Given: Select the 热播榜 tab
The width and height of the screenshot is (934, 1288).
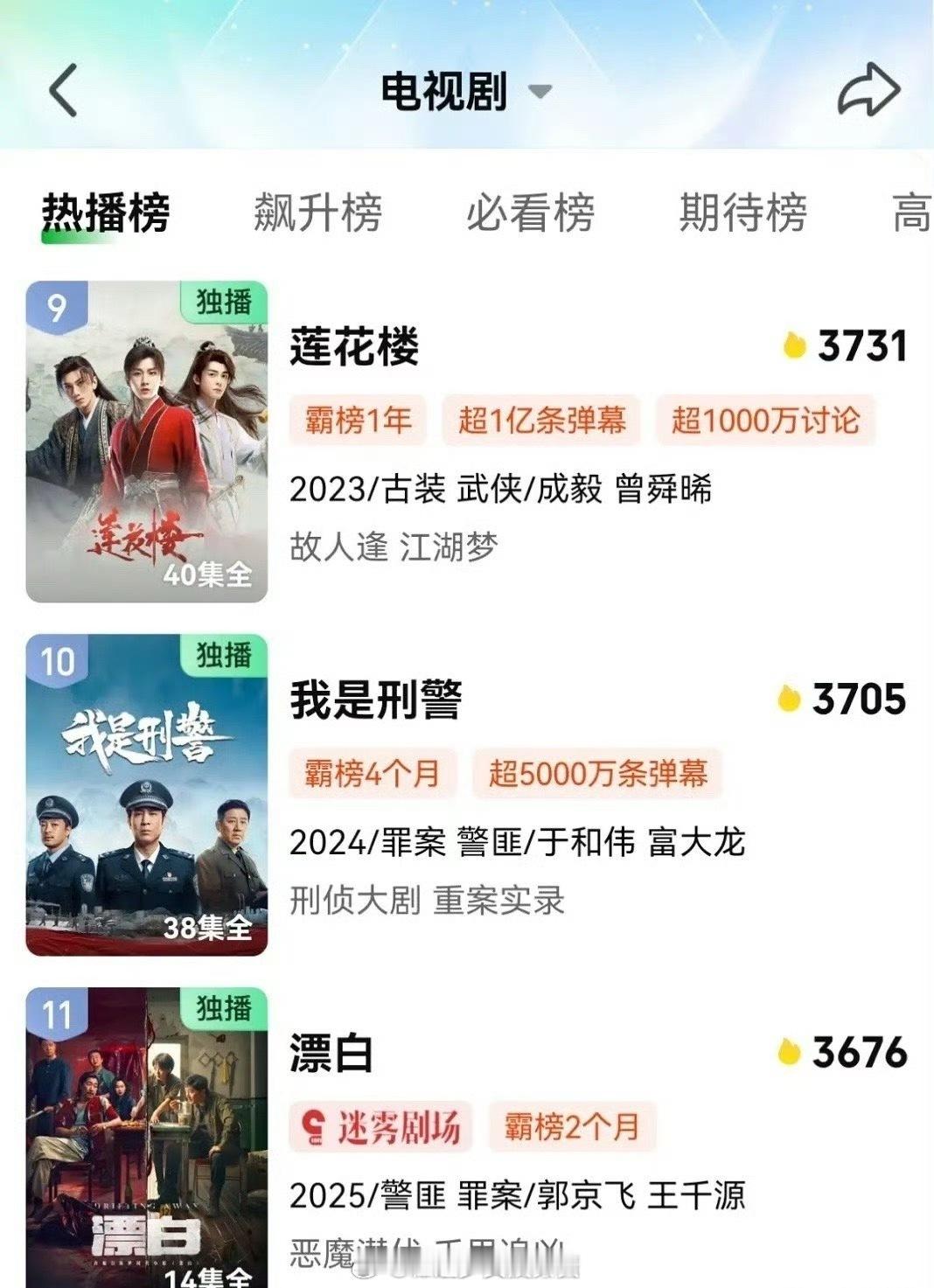Looking at the screenshot, I should [x=105, y=210].
